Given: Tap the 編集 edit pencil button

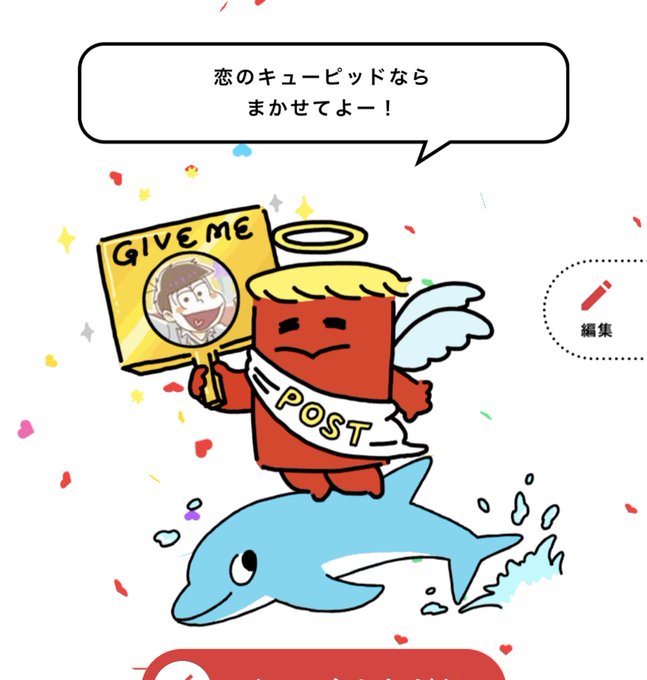Looking at the screenshot, I should point(596,310).
